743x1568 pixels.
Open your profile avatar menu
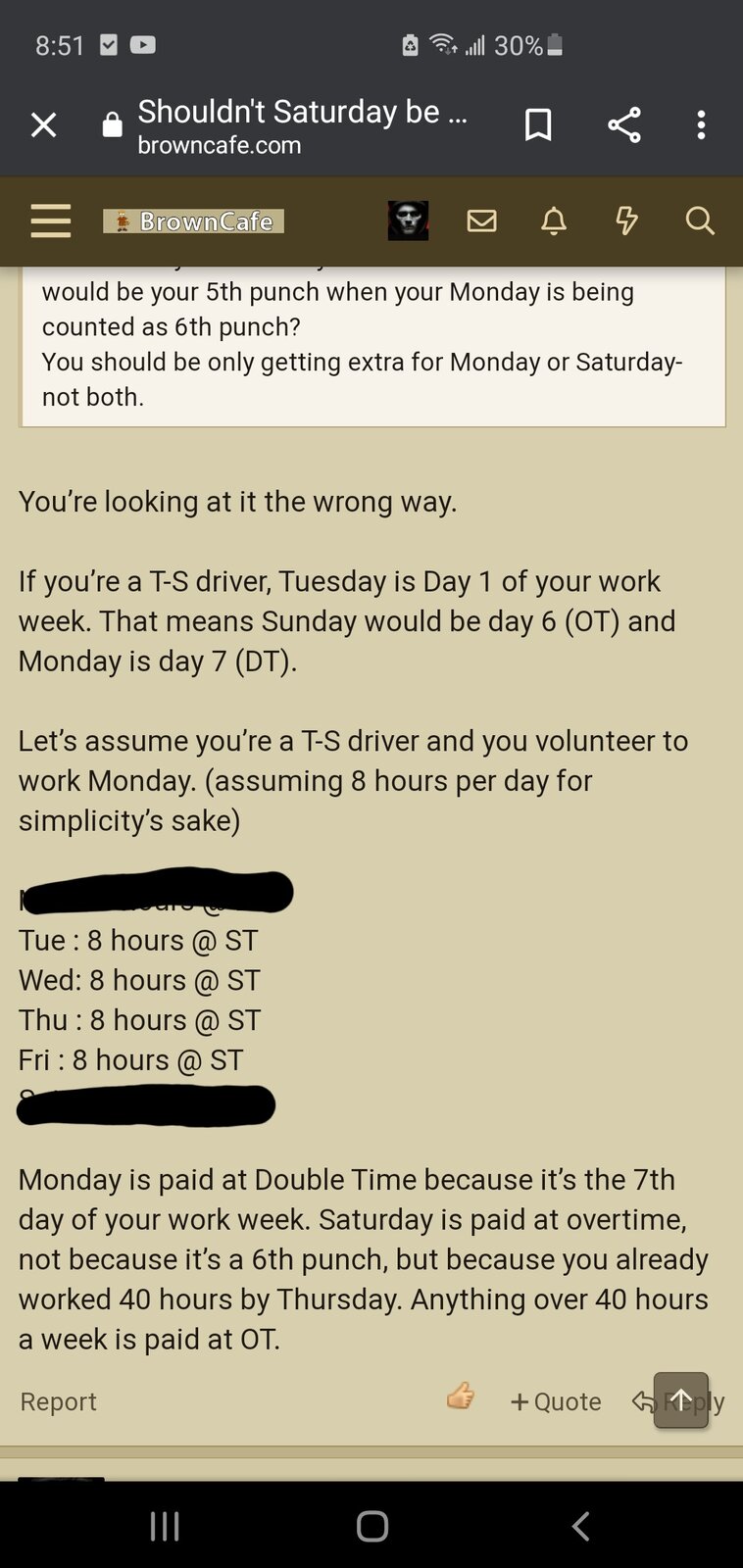coord(408,220)
